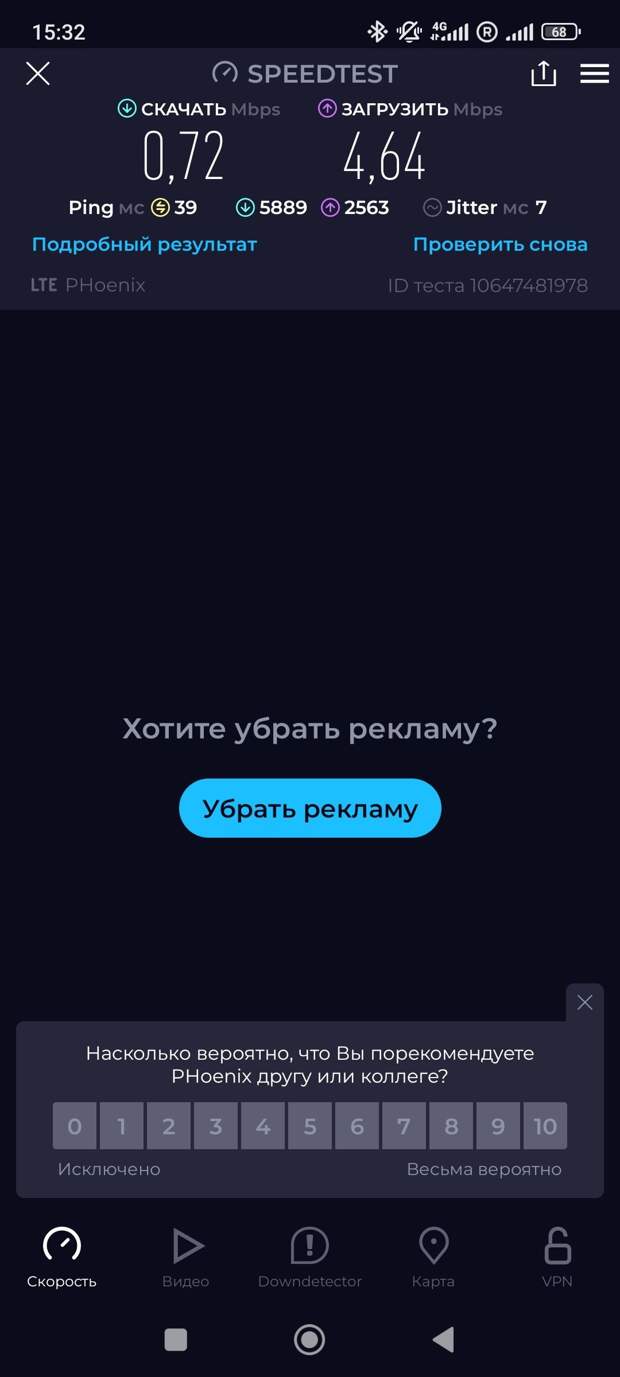620x1377 pixels.
Task: Rate recommendation likelihood as 0
Action: pyautogui.click(x=74, y=1127)
